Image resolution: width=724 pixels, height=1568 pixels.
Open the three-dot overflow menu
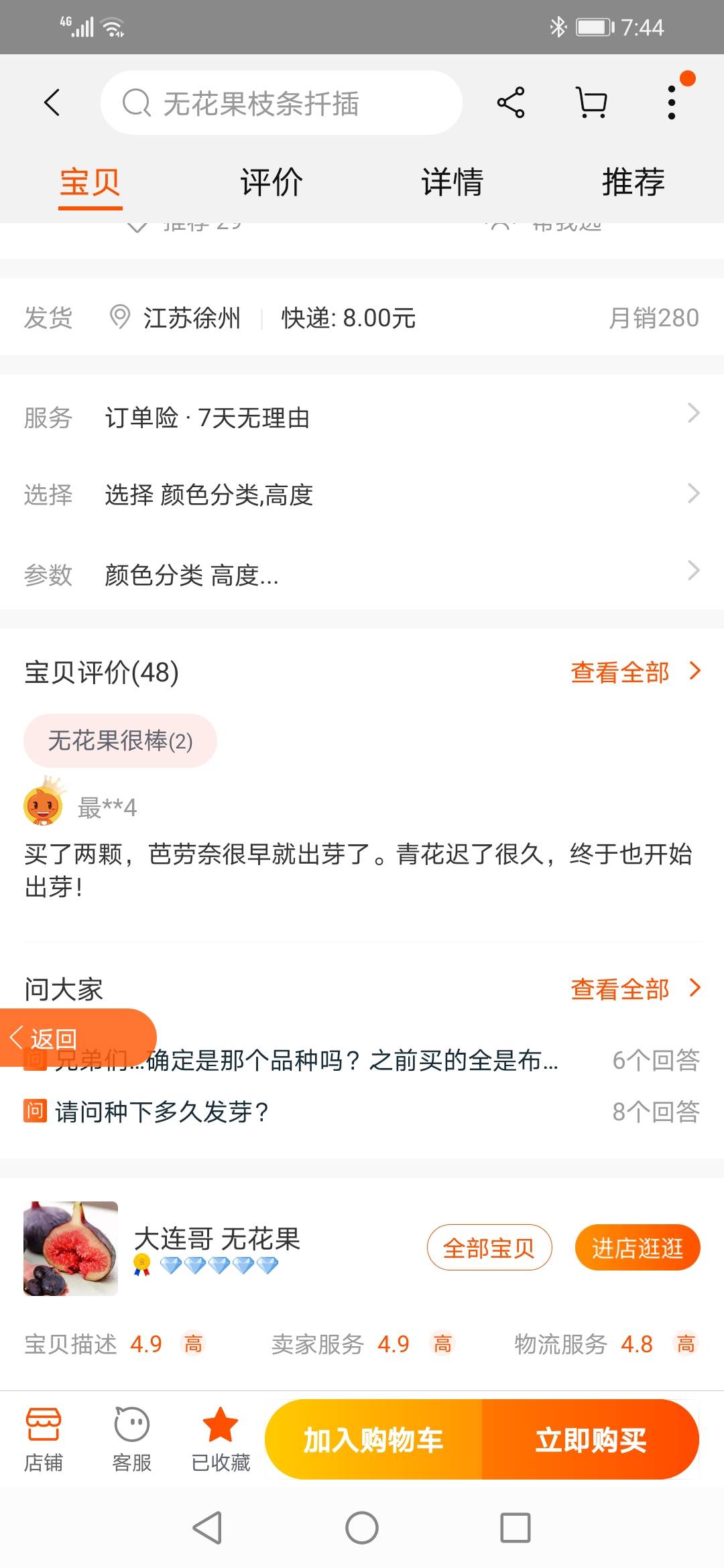[672, 103]
